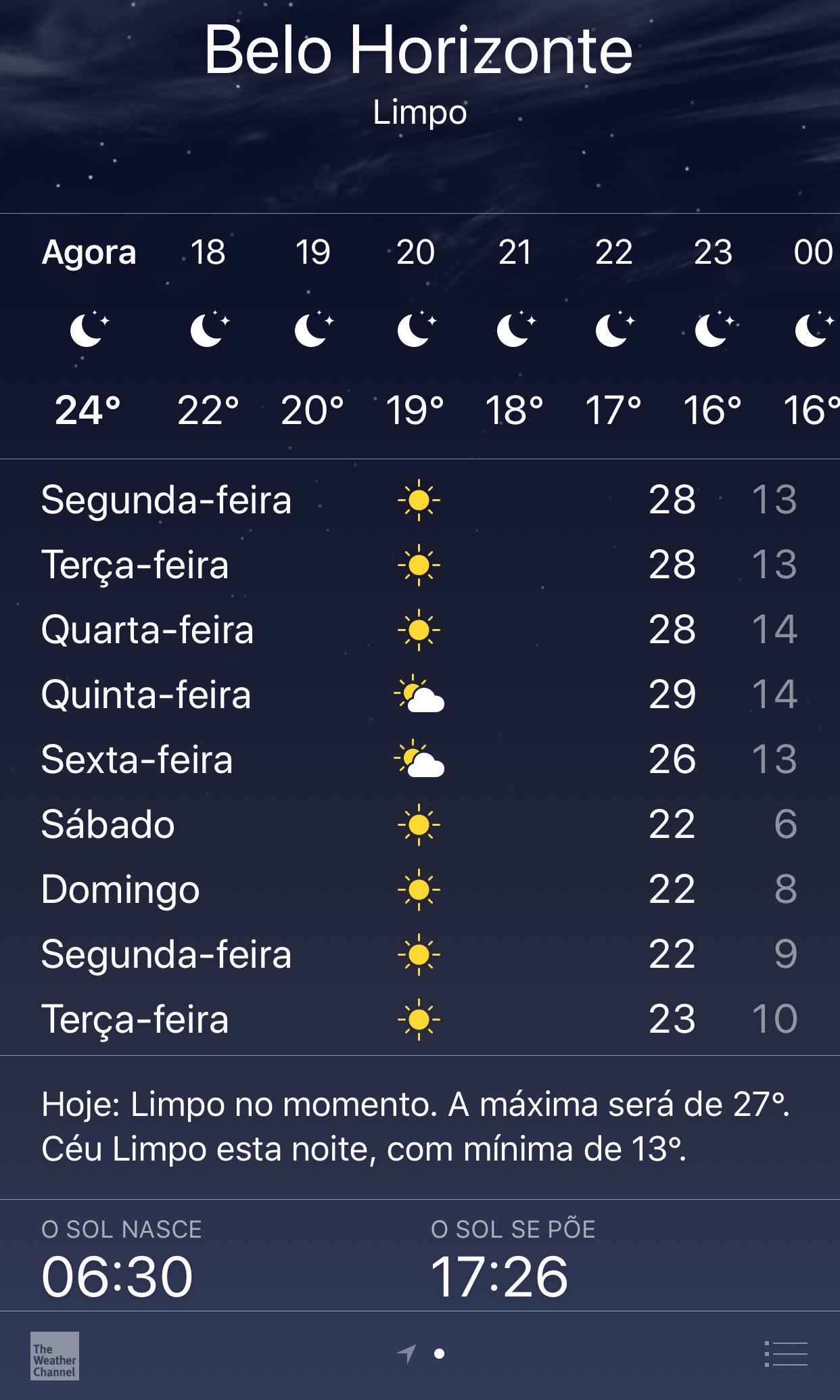Open The Weather Channel logo link

click(55, 1356)
